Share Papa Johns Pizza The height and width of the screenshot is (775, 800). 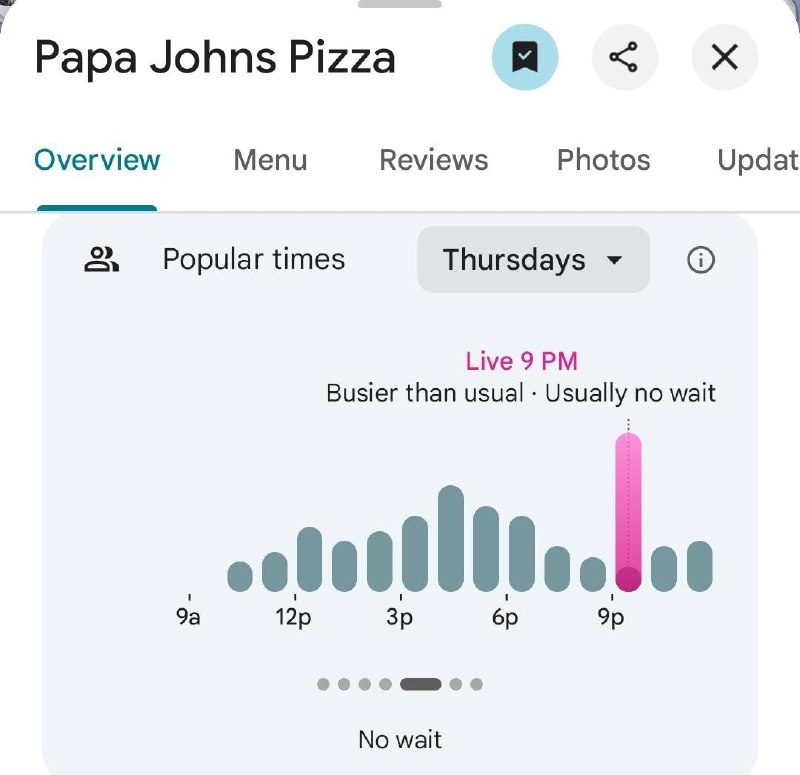625,57
